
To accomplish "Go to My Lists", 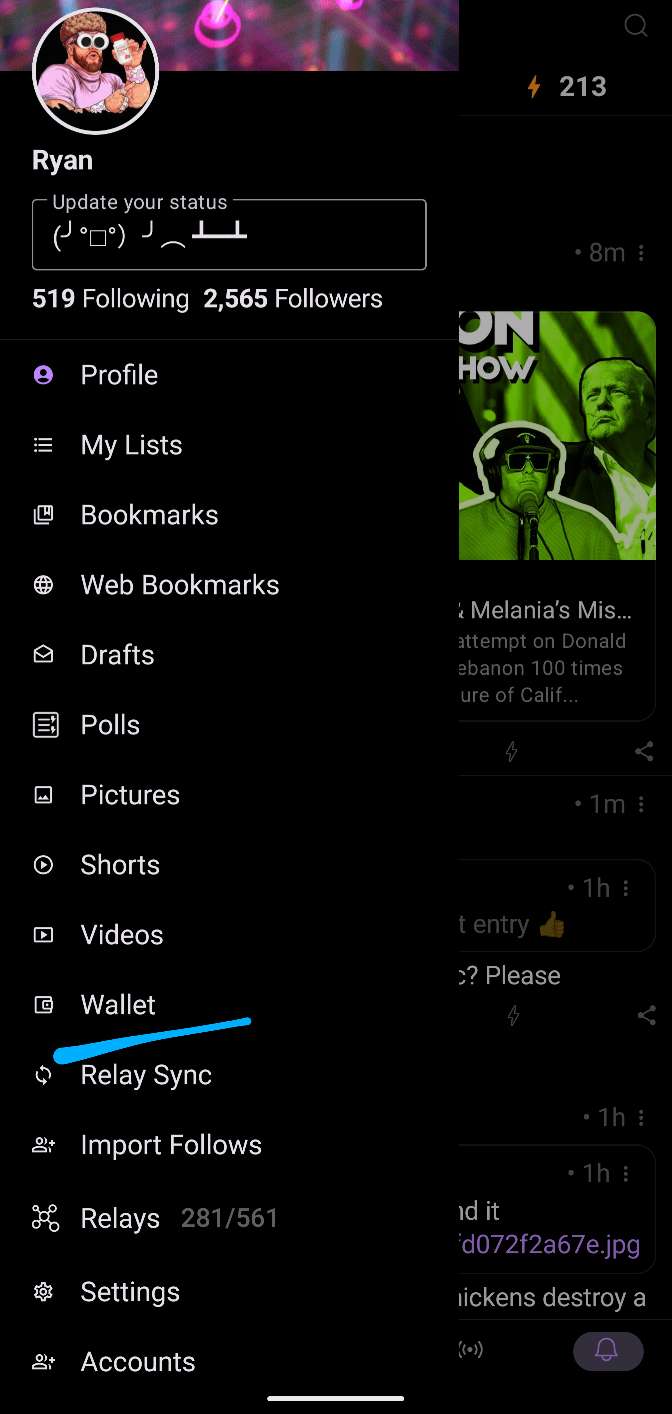I will pyautogui.click(x=131, y=445).
